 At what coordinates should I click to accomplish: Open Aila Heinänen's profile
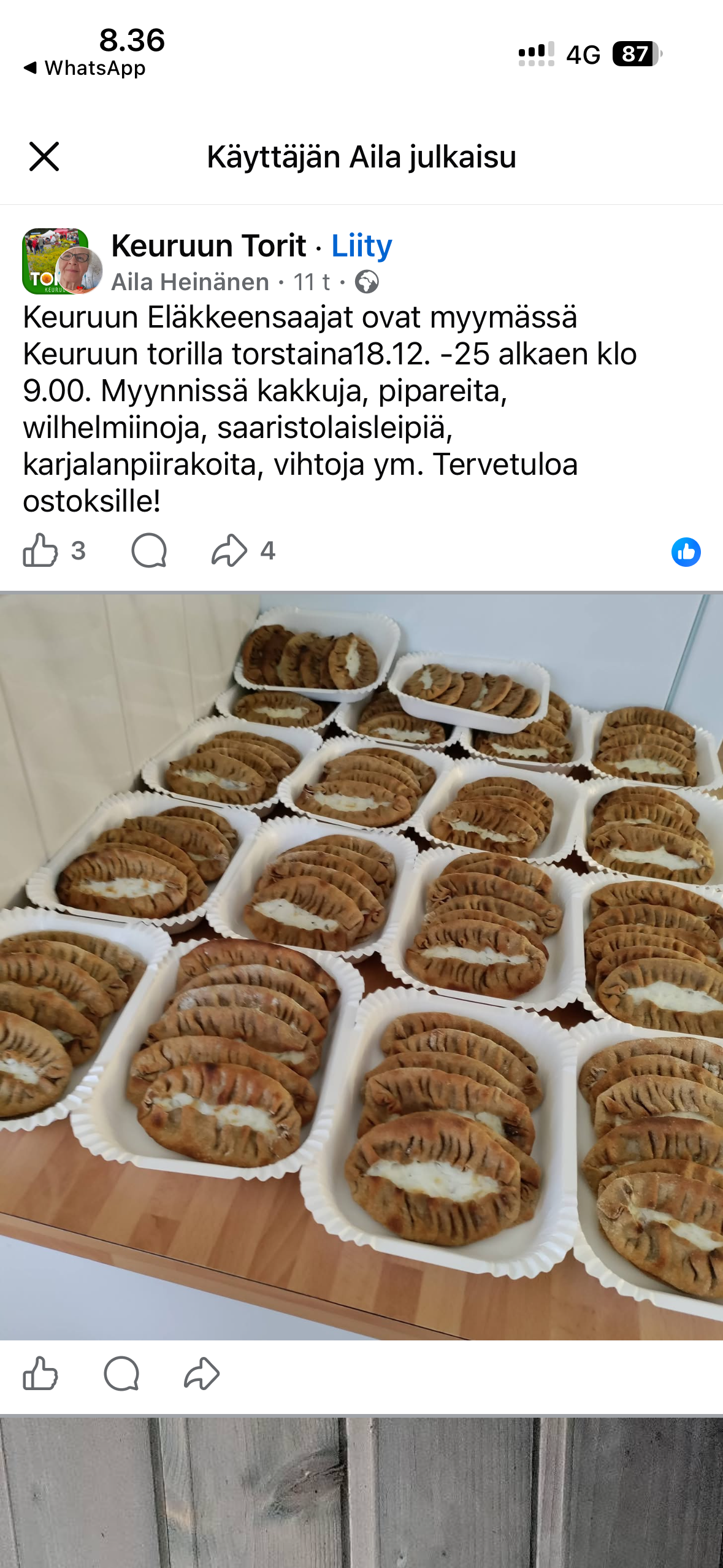(x=190, y=282)
